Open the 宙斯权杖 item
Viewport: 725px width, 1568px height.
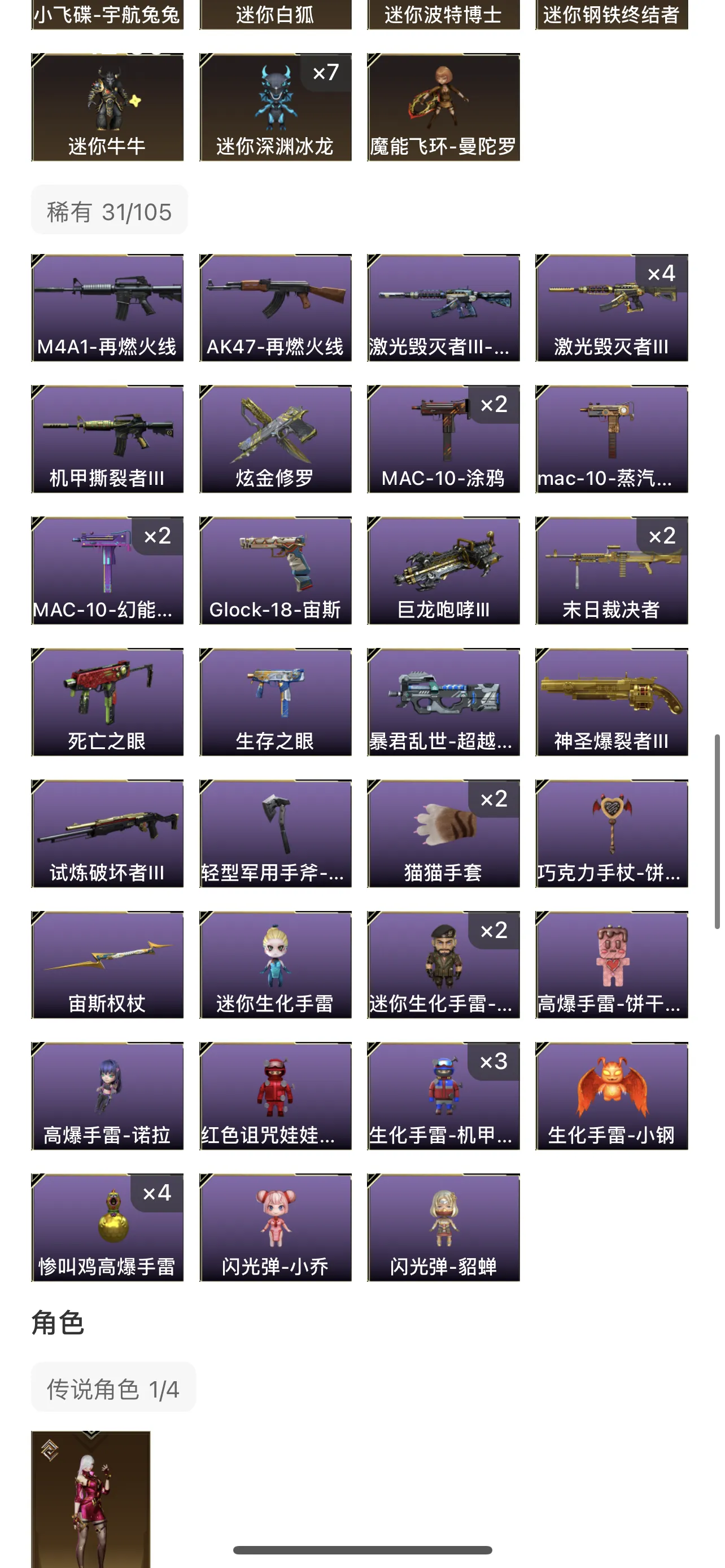point(107,964)
